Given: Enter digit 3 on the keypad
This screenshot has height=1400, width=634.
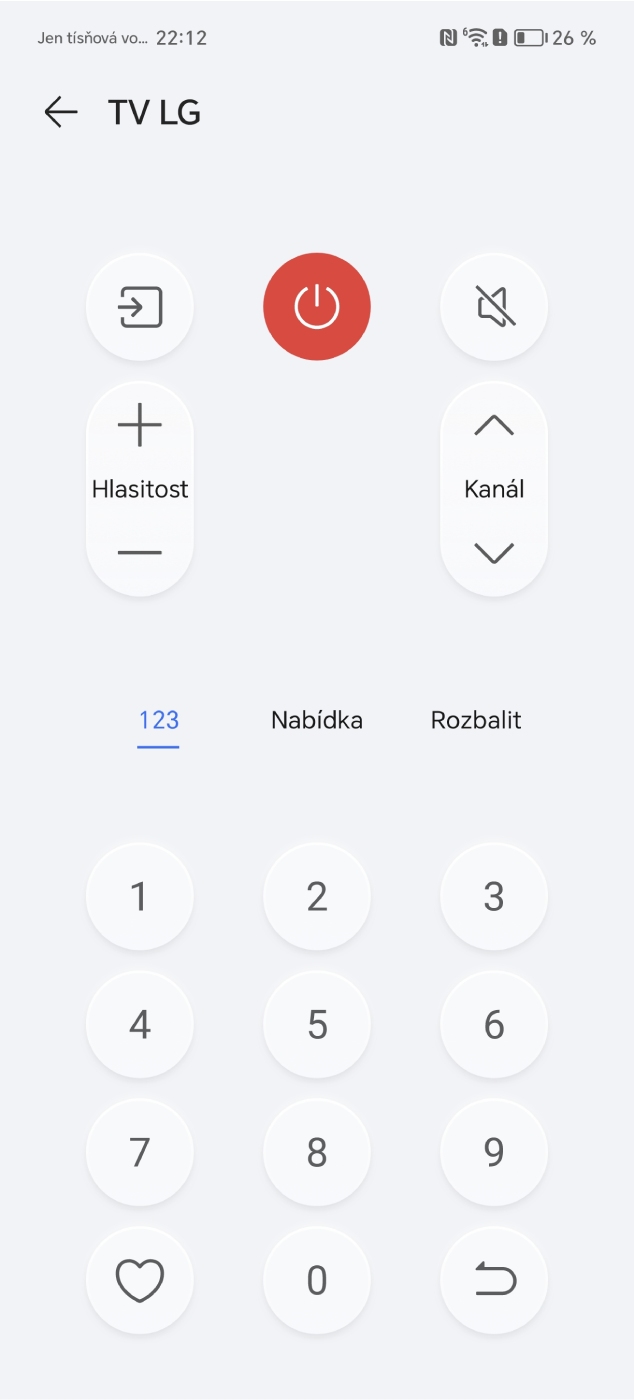Looking at the screenshot, I should click(x=494, y=897).
